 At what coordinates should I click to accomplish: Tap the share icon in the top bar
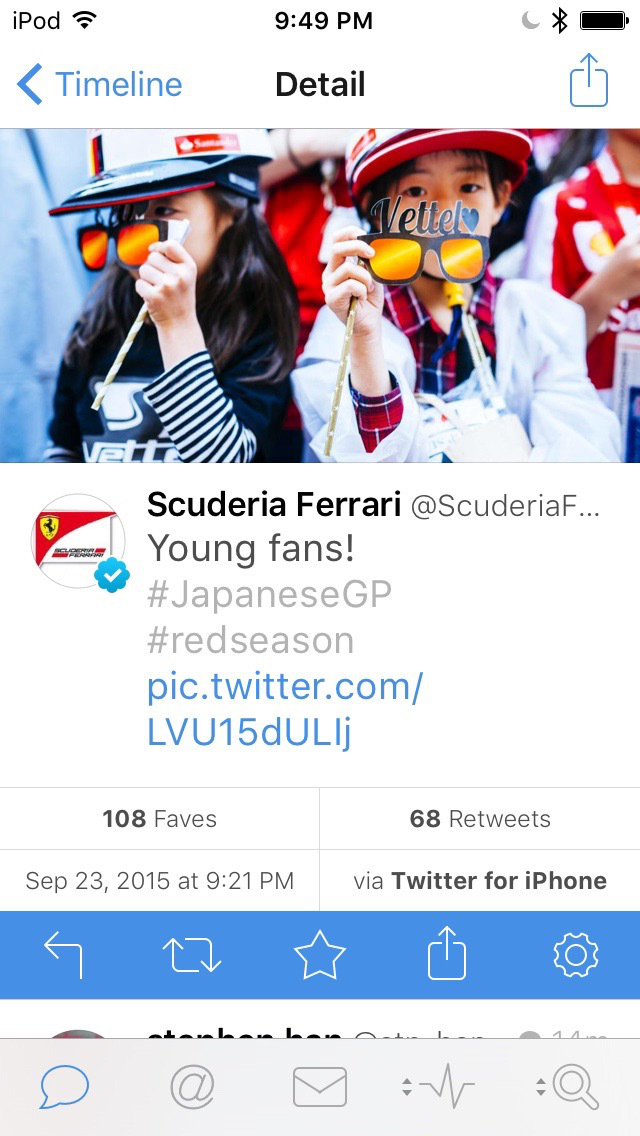[588, 82]
